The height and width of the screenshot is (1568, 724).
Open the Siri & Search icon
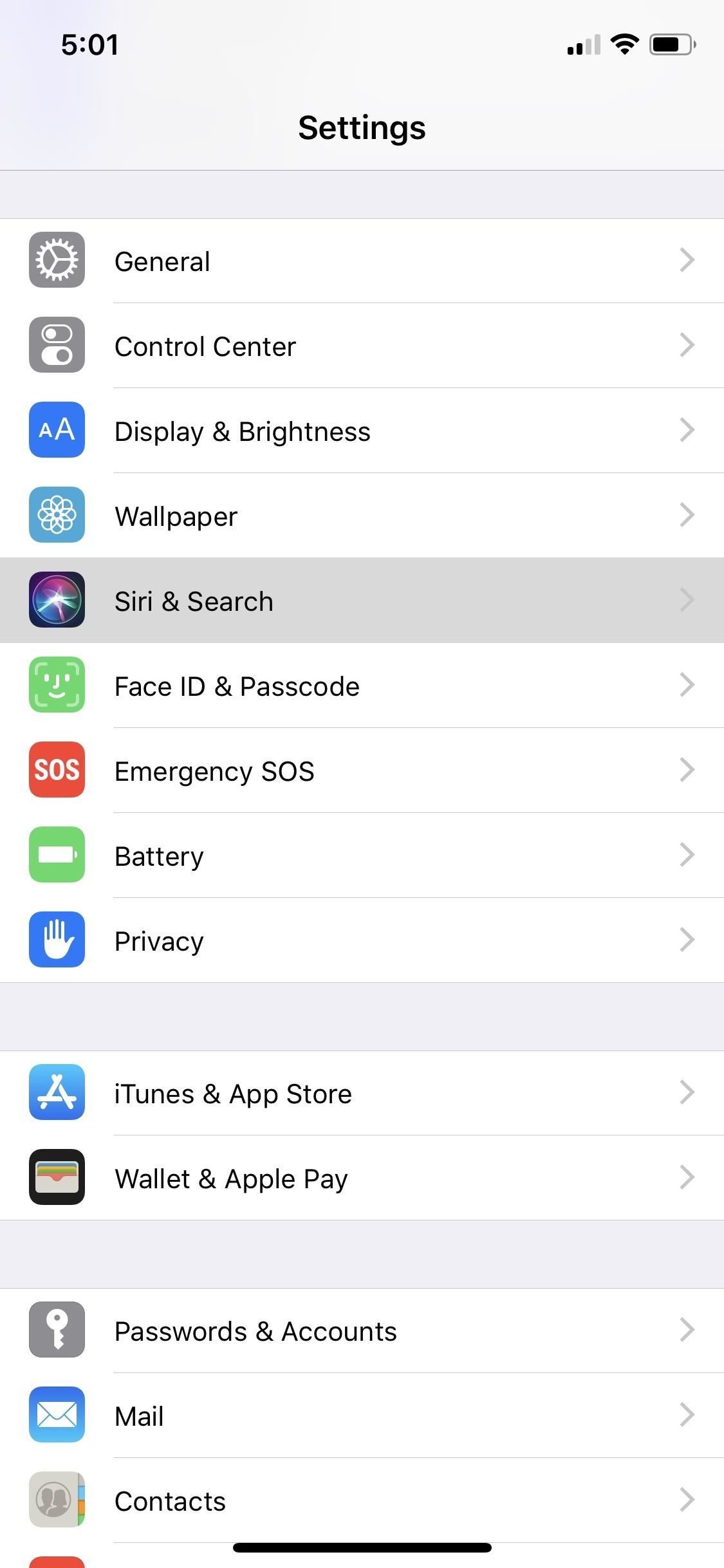coord(57,601)
